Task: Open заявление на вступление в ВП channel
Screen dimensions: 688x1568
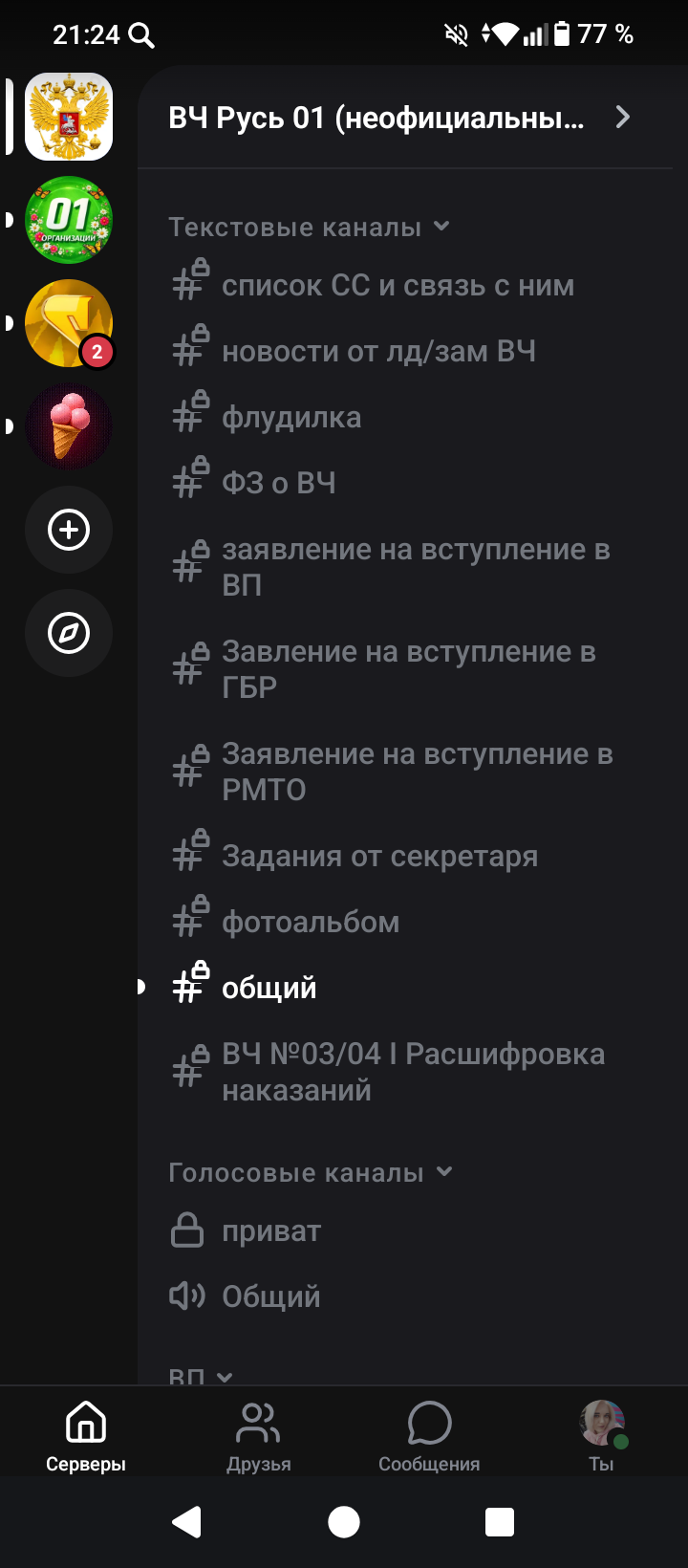Action: click(x=415, y=567)
